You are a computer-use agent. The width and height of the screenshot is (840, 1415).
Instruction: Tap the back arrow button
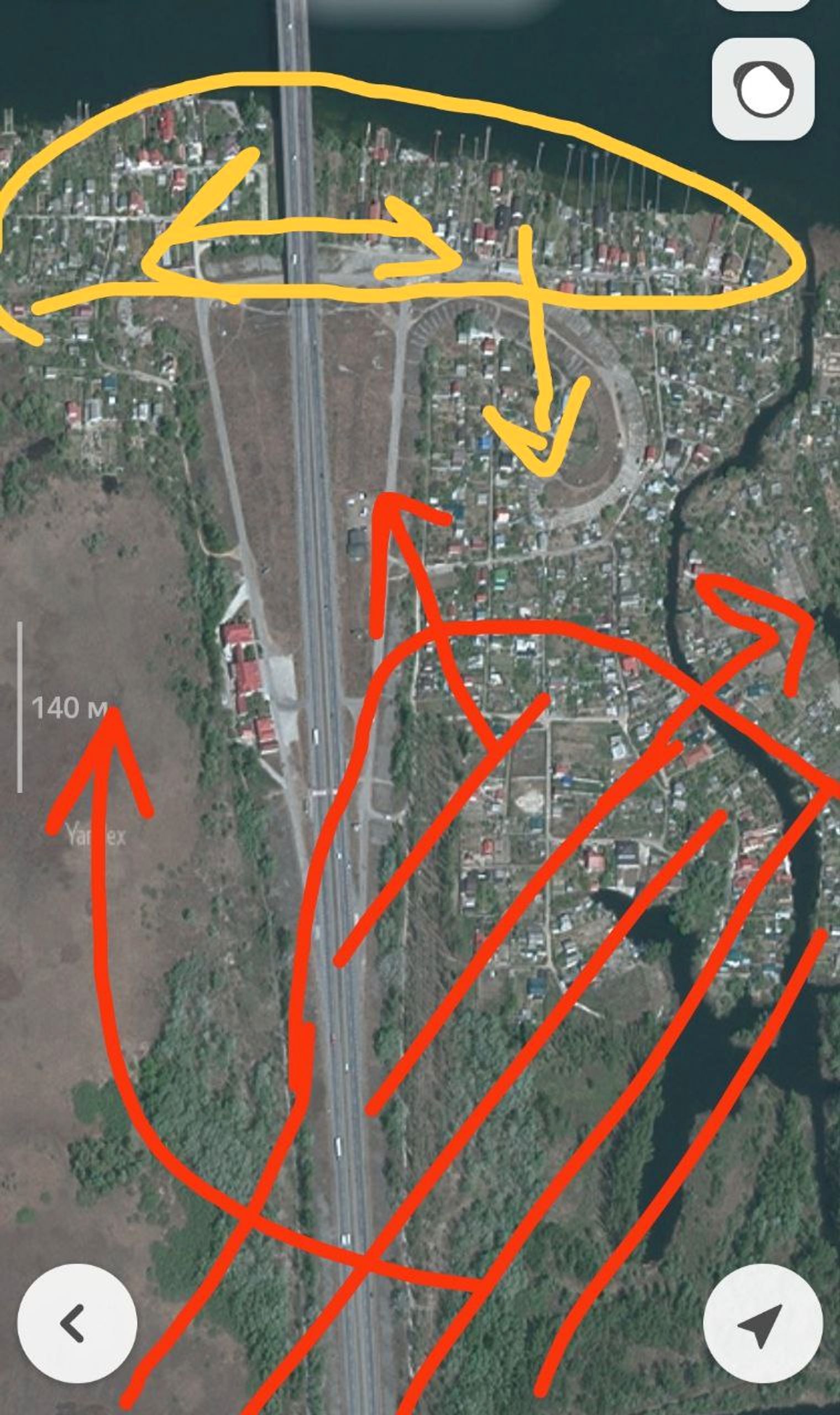click(77, 1324)
